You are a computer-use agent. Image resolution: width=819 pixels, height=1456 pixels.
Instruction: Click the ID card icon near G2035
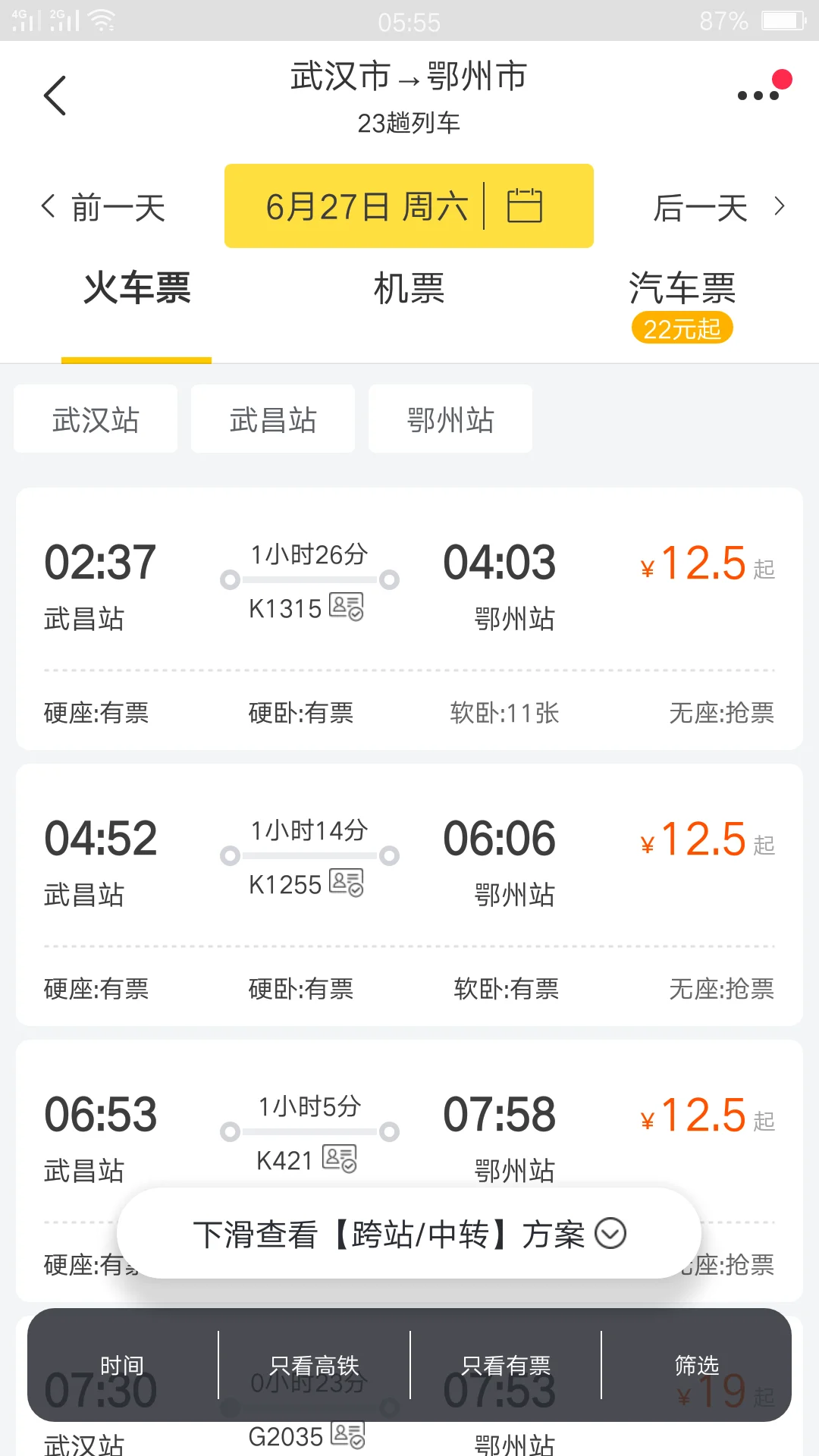coord(348,1434)
